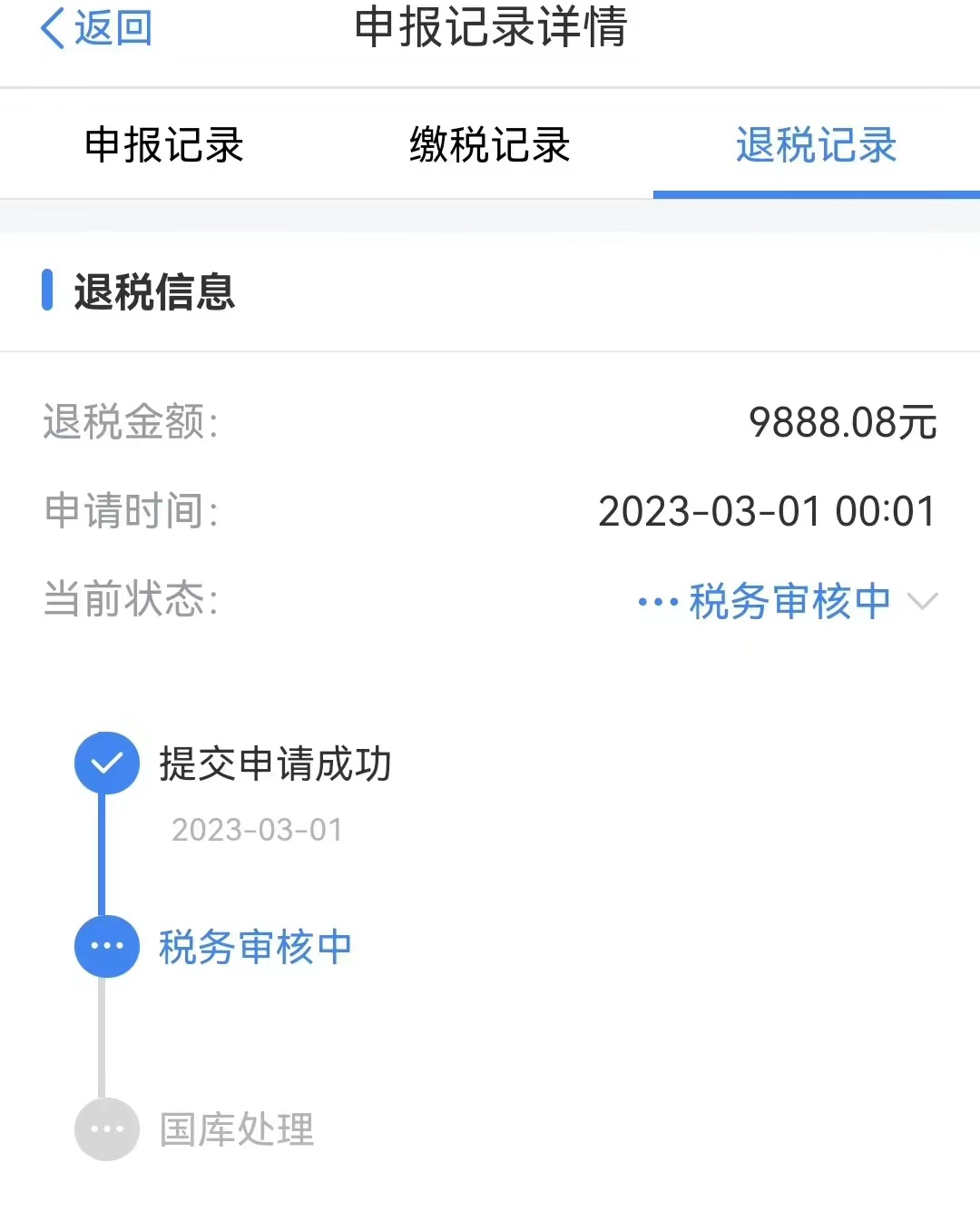Click the completed 提交申请成功 step indicator
This screenshot has width=980, height=1212.
[106, 764]
